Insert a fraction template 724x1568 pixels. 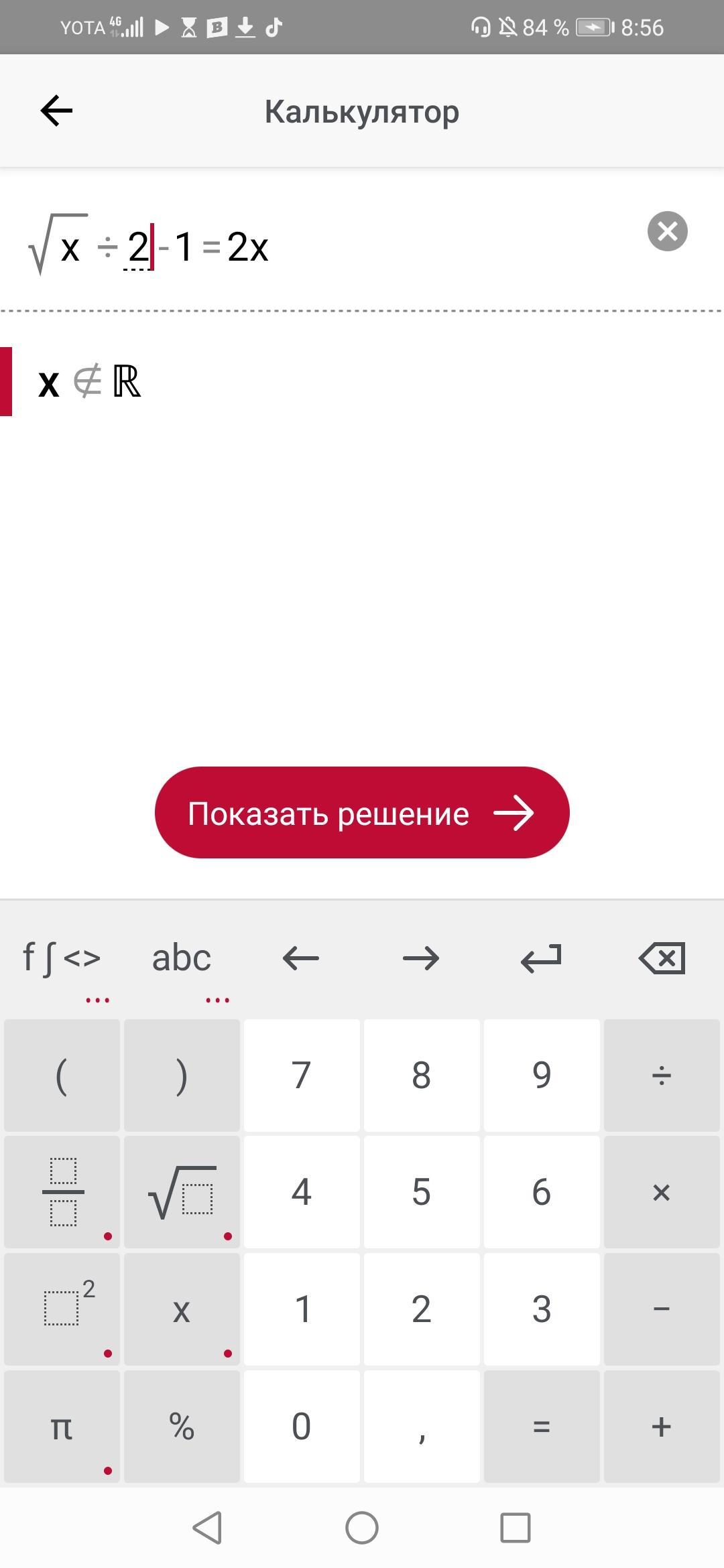[62, 1192]
